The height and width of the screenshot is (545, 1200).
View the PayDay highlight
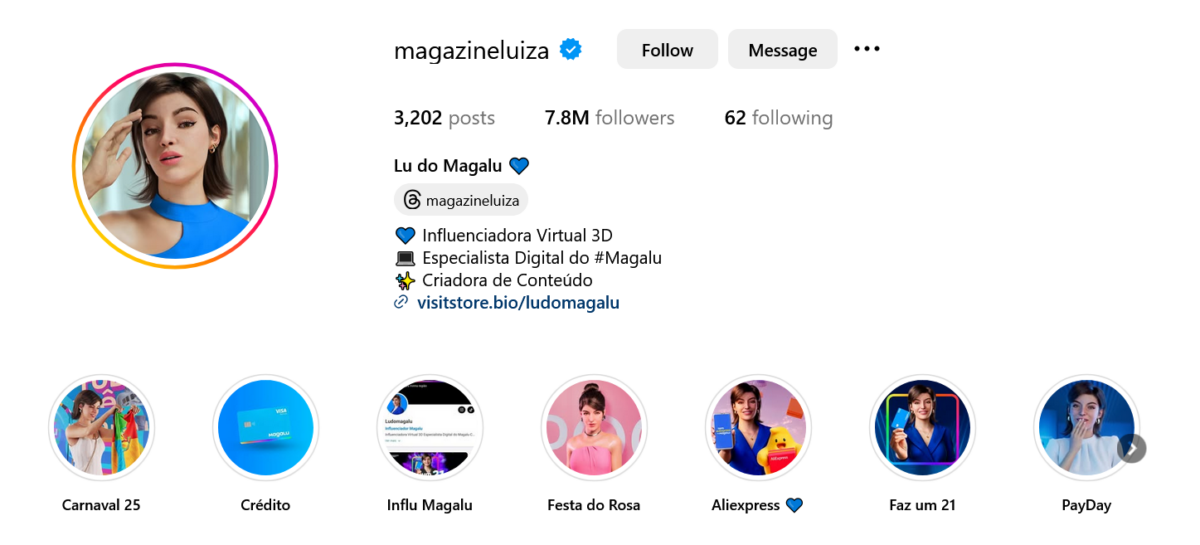[1080, 428]
